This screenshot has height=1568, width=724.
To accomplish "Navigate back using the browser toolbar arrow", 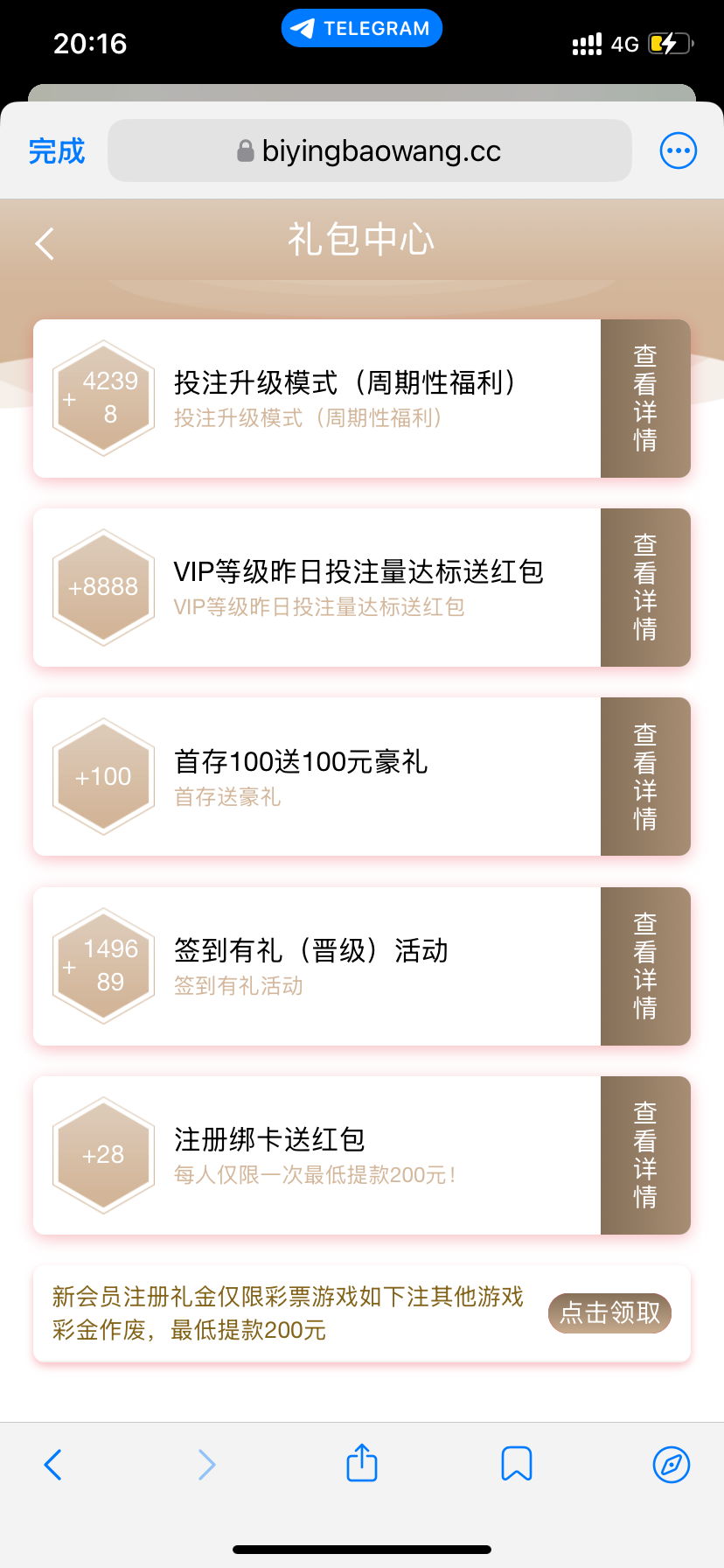I will [x=53, y=1464].
